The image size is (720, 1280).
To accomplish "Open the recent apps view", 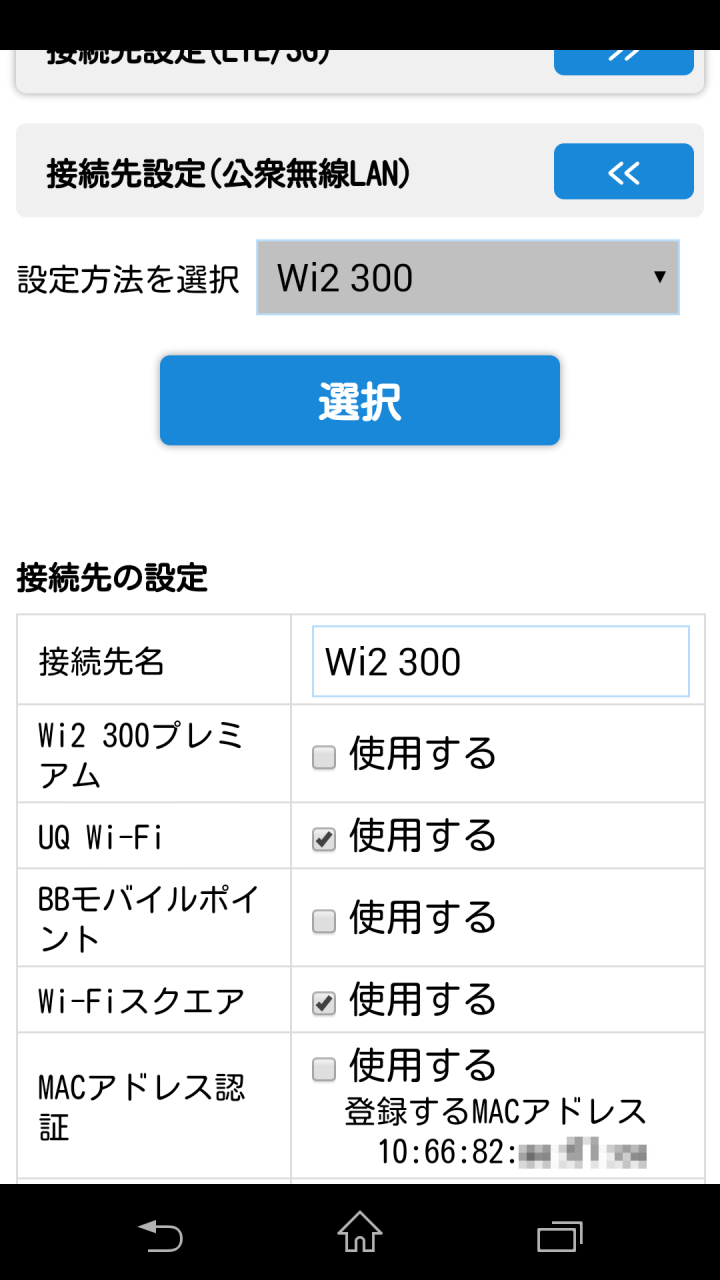I will [560, 1235].
